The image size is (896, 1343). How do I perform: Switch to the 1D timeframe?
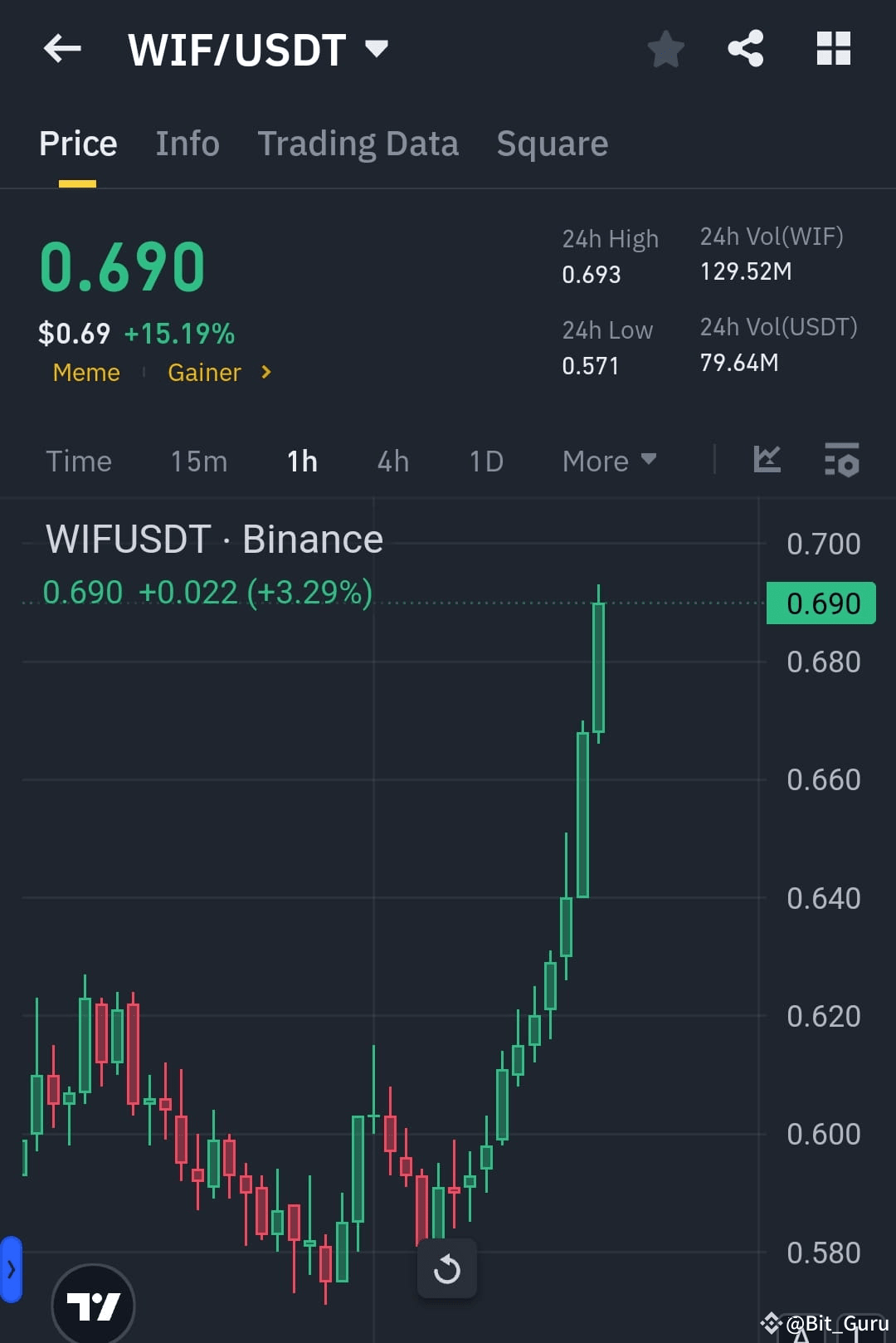coord(485,462)
